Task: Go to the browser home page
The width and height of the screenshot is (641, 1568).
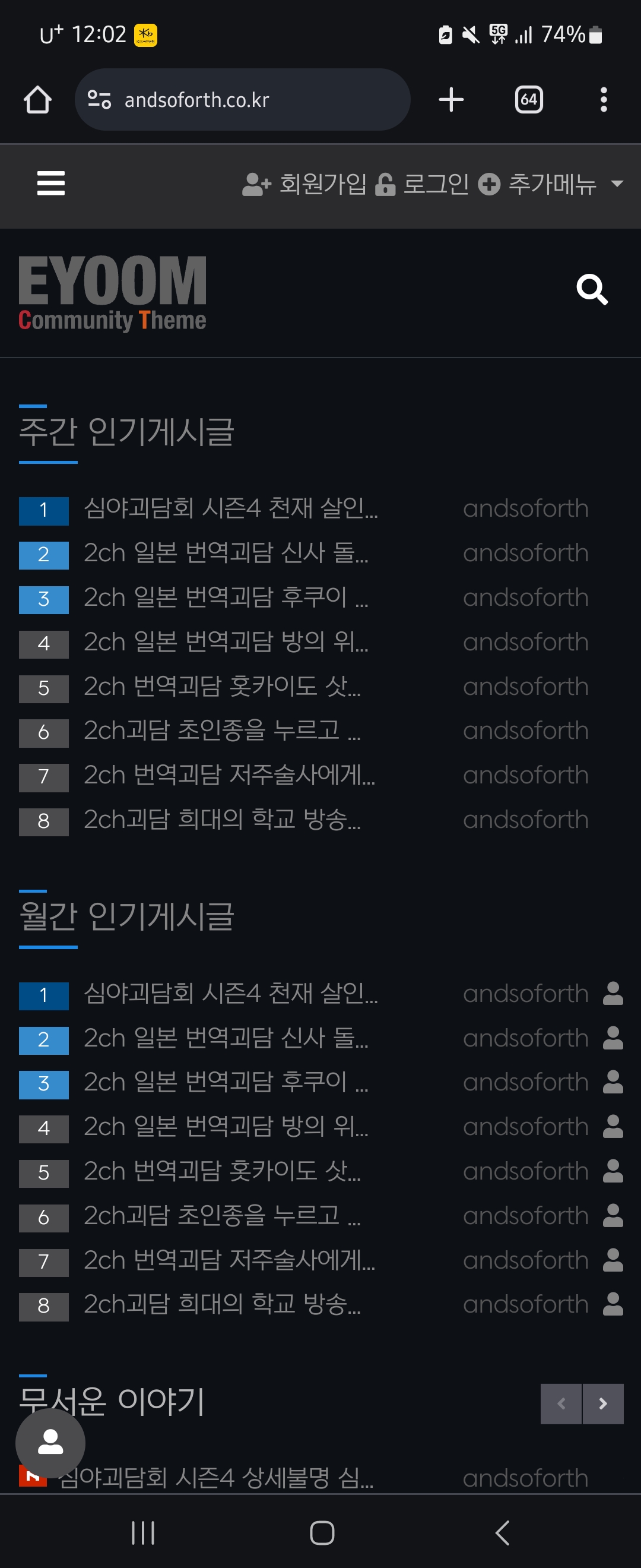Action: pyautogui.click(x=38, y=100)
